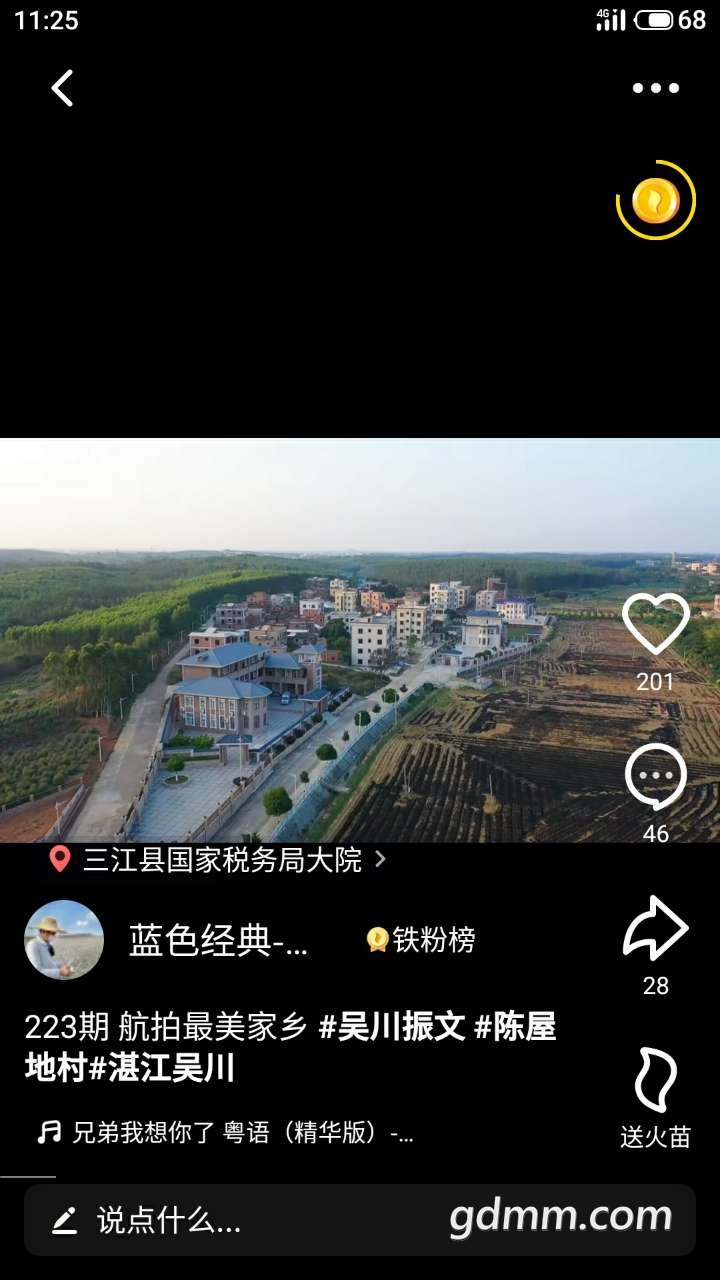The height and width of the screenshot is (1280, 720).
Task: Share this video via the arrow
Action: pyautogui.click(x=655, y=929)
